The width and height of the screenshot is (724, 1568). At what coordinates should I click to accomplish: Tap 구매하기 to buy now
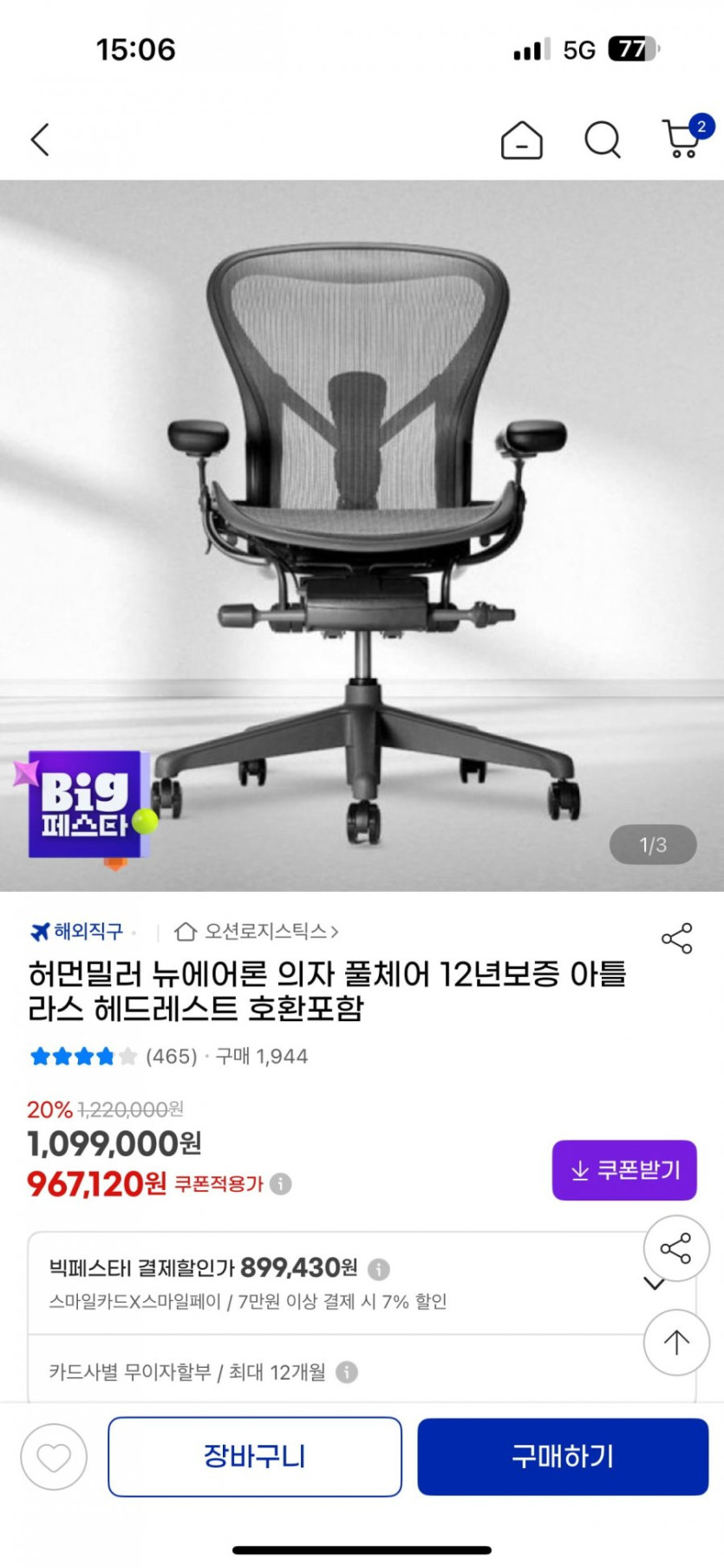[x=563, y=1457]
